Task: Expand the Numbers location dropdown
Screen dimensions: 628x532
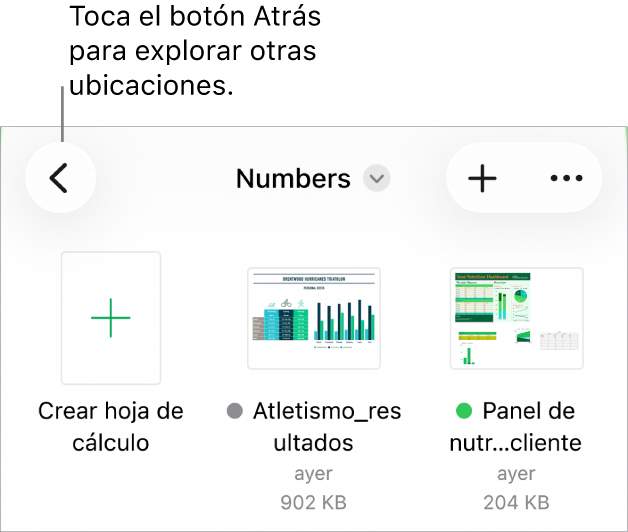Action: [x=376, y=179]
